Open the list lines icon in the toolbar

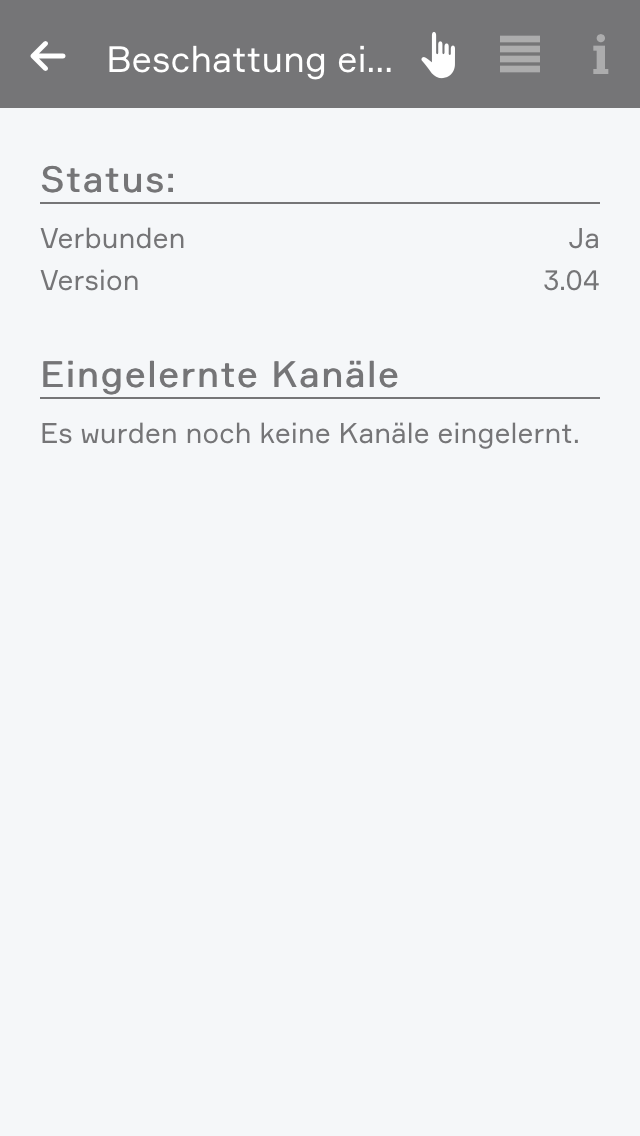(x=520, y=55)
